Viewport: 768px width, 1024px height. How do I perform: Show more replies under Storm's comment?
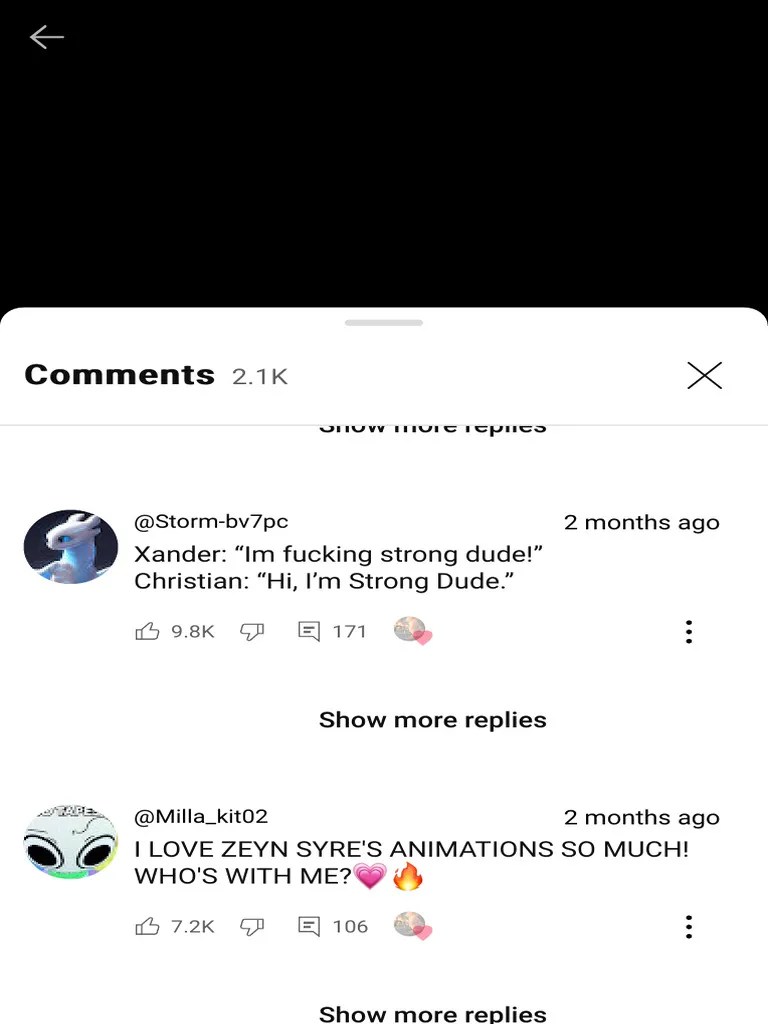coord(432,719)
